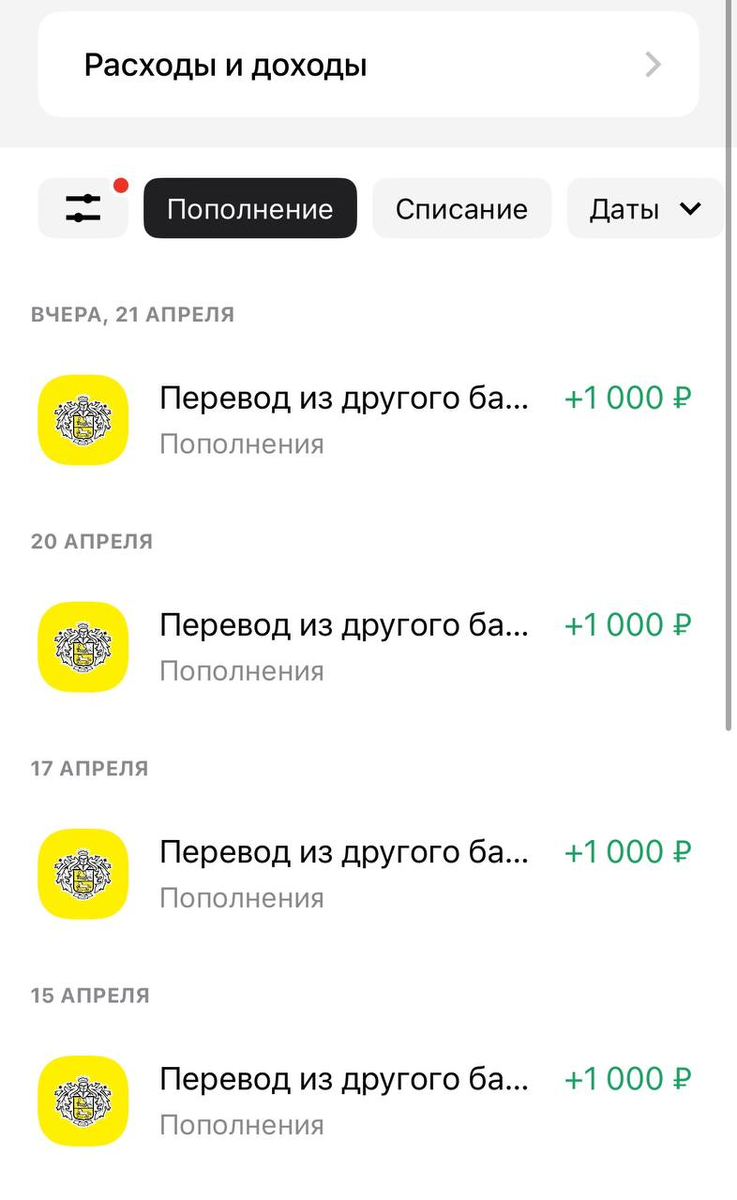Select the bank emblem icon for the 17 апреля transaction
Image resolution: width=737 pixels, height=1200 pixels.
pos(82,874)
